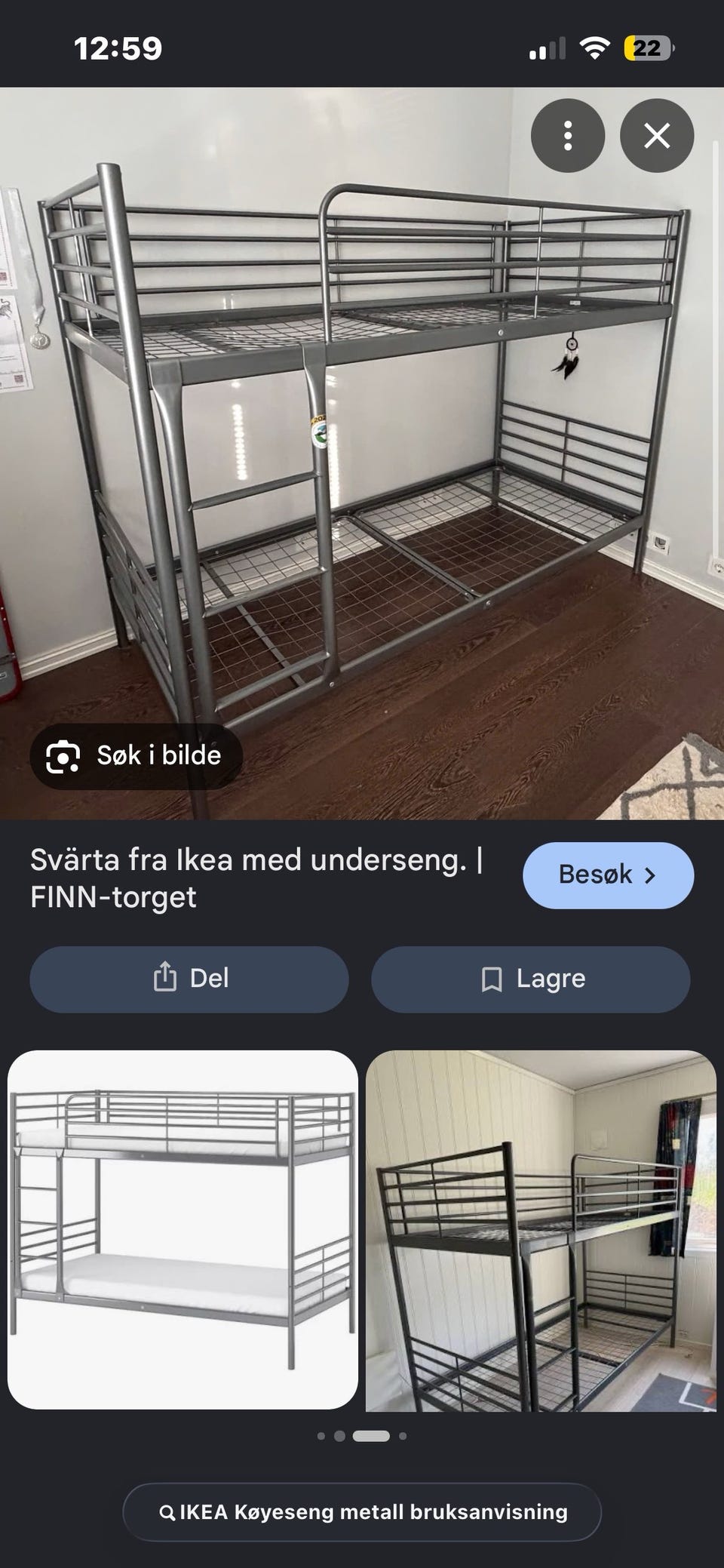Open the white-background bunk bed thumbnail
This screenshot has height=1568, width=724.
point(183,1229)
